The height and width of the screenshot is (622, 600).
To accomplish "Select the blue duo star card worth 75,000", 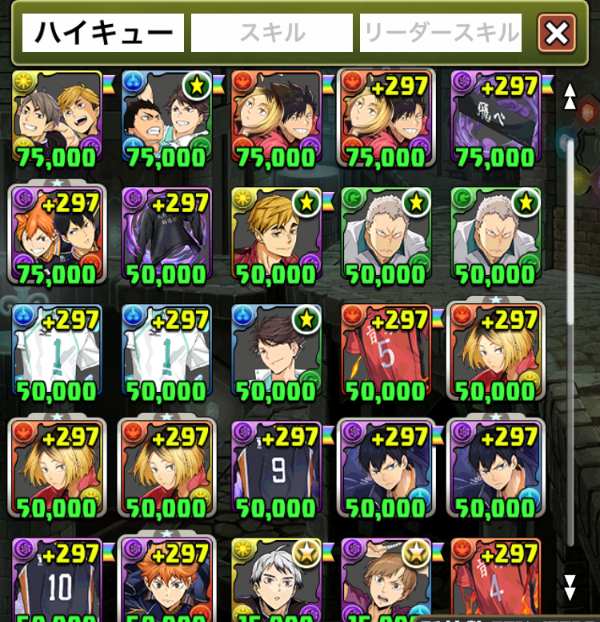I will (x=167, y=120).
